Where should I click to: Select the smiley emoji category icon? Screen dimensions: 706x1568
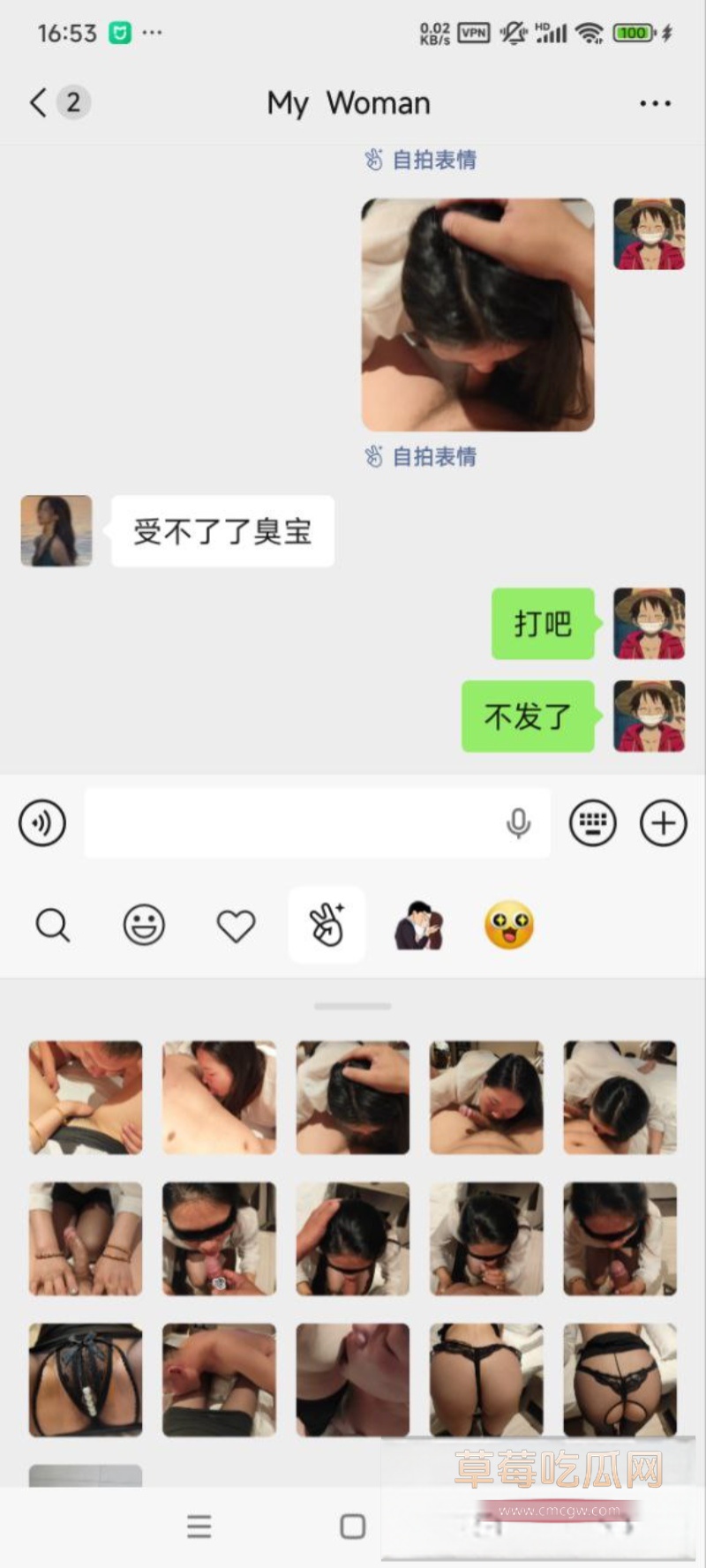(x=145, y=925)
